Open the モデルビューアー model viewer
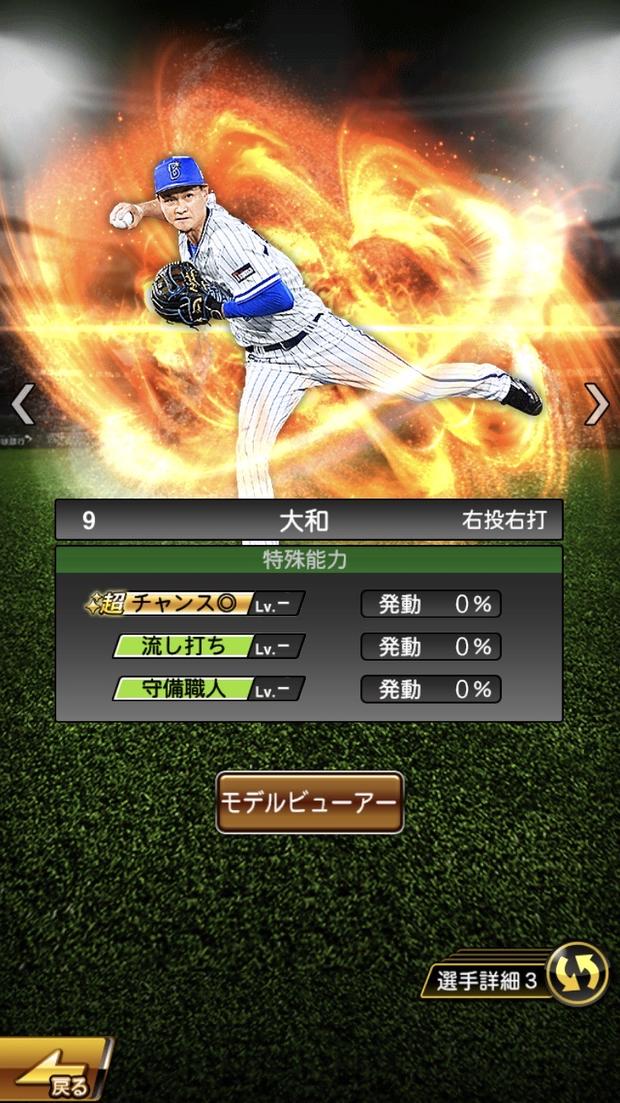Image resolution: width=620 pixels, height=1103 pixels. click(x=310, y=802)
